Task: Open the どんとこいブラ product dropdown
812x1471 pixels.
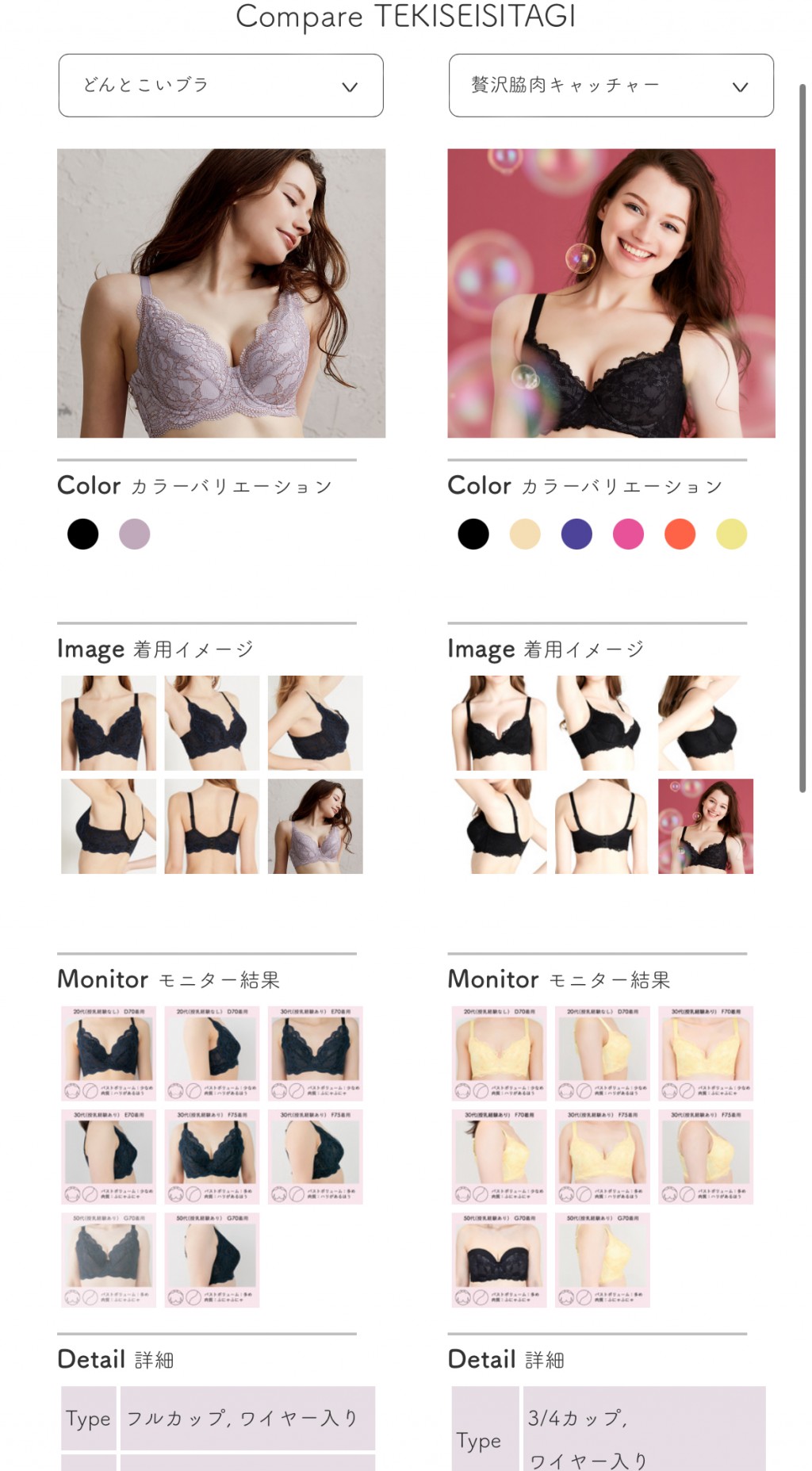Action: [x=220, y=86]
